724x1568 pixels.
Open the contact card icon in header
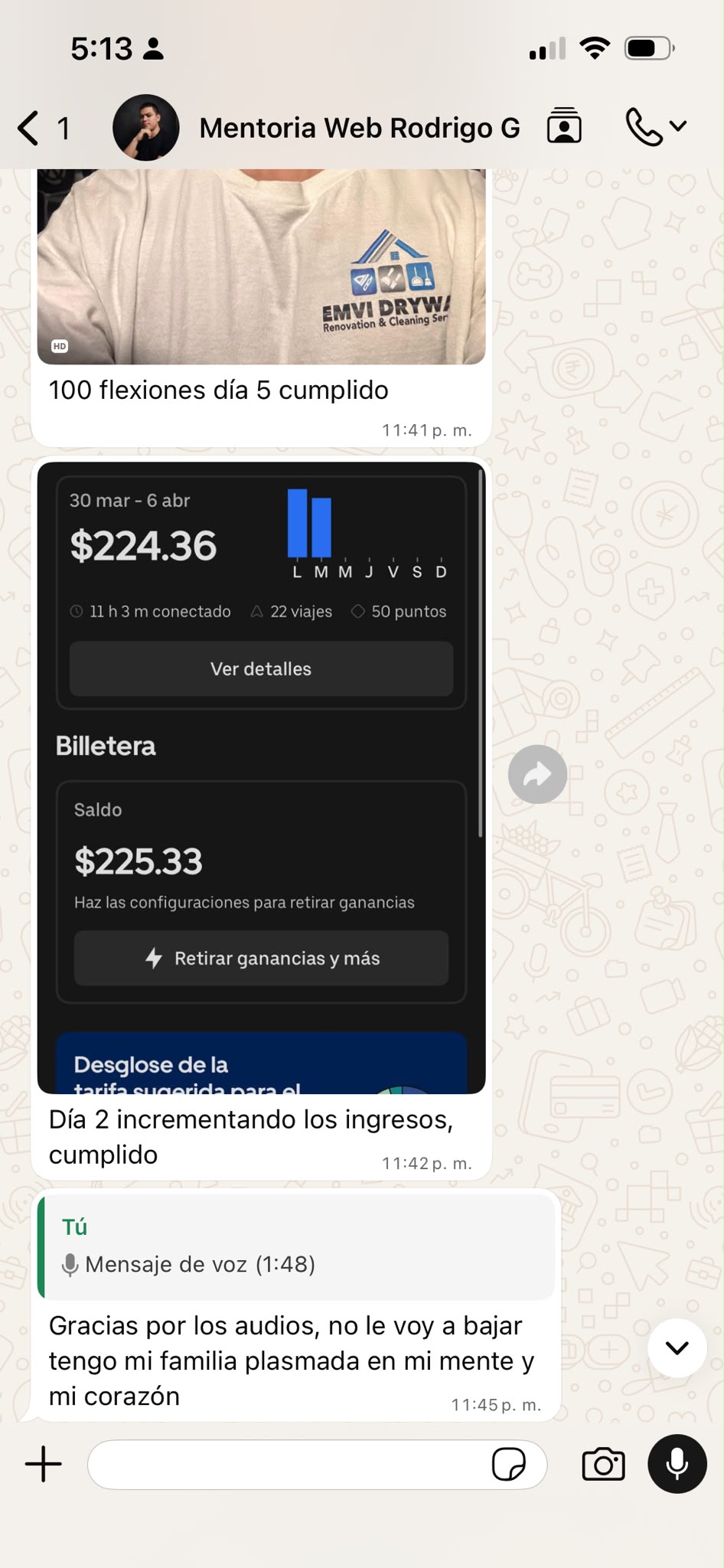click(564, 126)
